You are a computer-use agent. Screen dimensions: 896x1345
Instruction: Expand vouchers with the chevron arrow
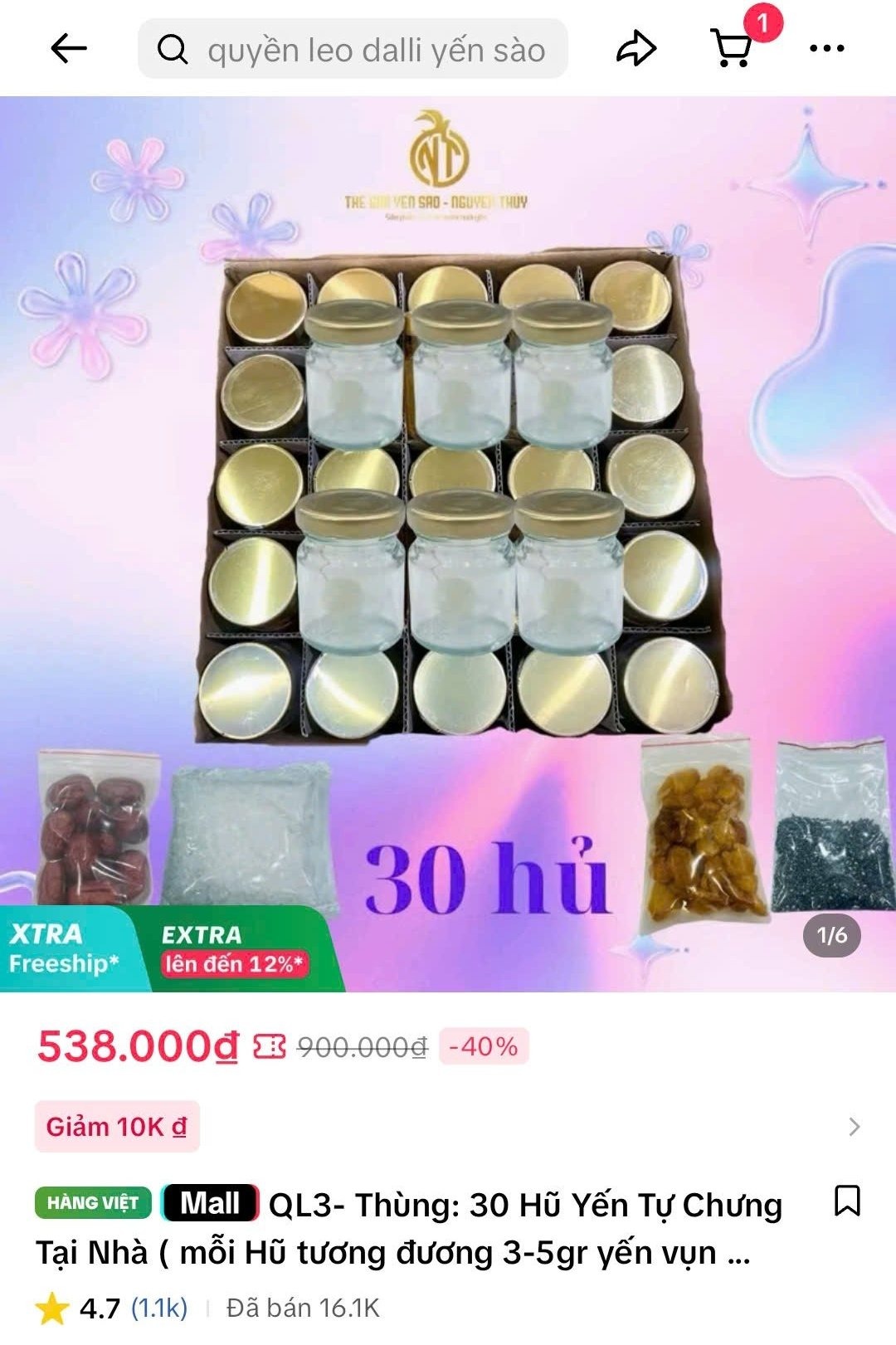[x=854, y=1126]
